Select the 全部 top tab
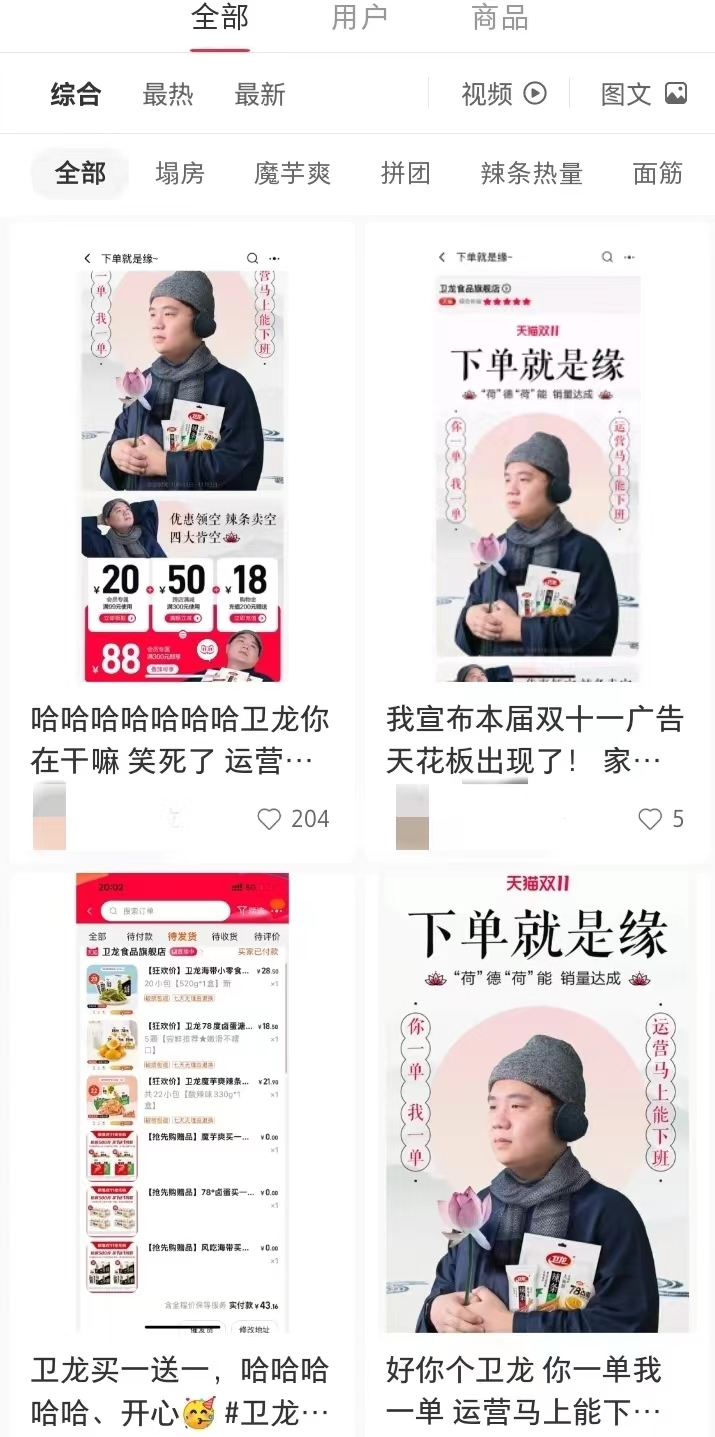This screenshot has width=715, height=1437. point(220,18)
